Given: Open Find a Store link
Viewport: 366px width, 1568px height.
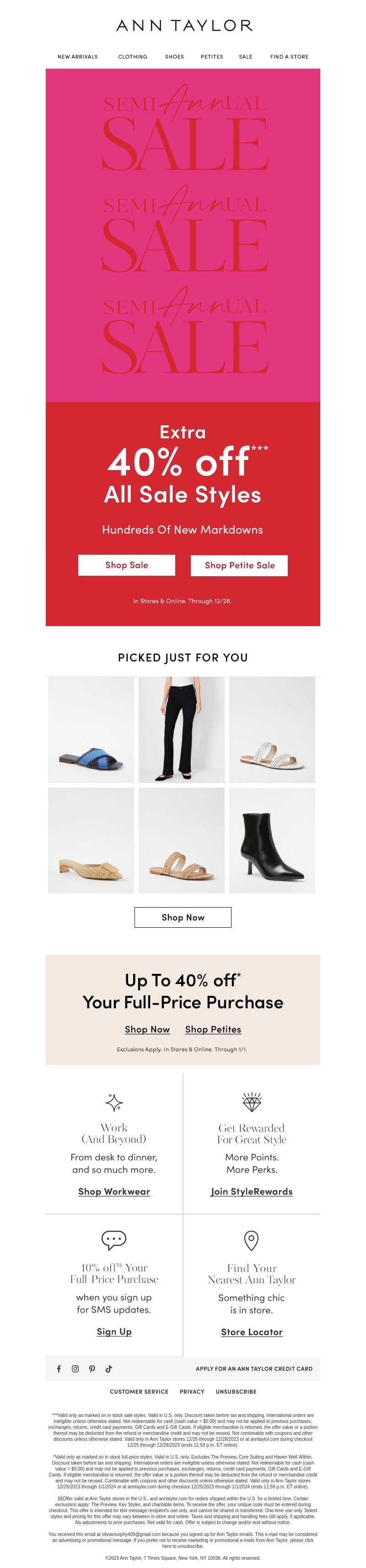Looking at the screenshot, I should [x=289, y=57].
